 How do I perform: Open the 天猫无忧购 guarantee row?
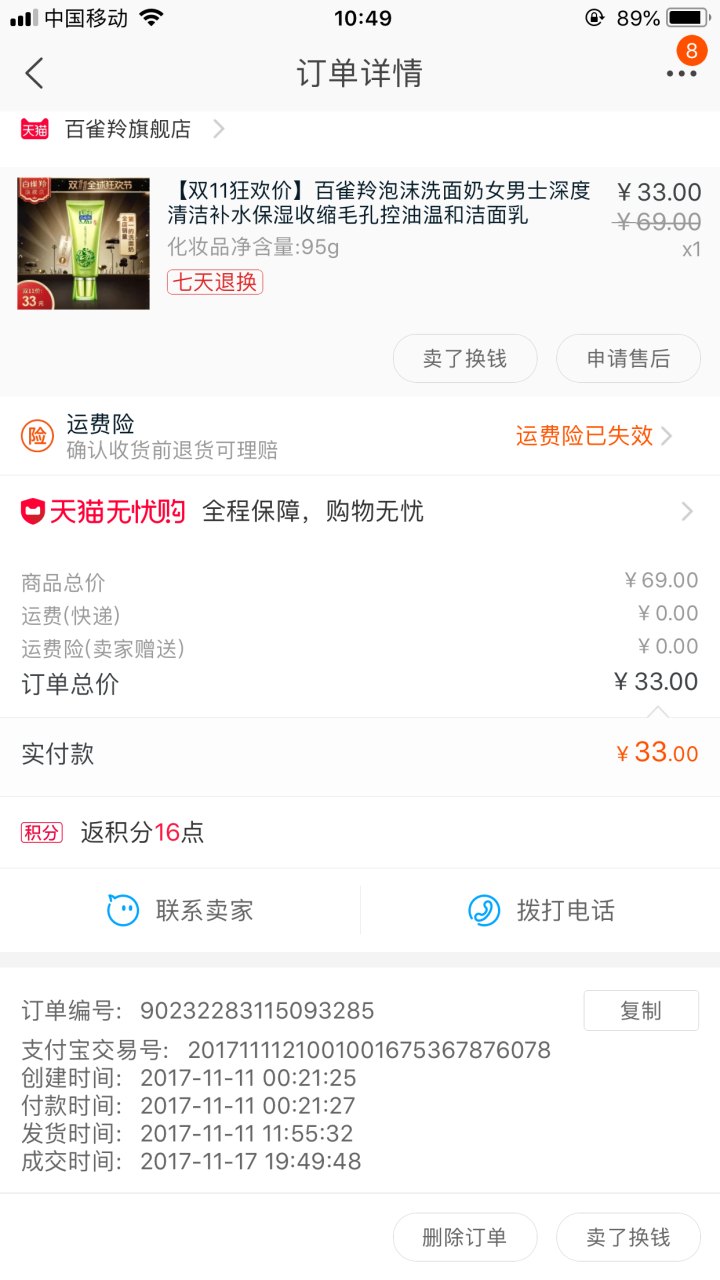(x=360, y=512)
